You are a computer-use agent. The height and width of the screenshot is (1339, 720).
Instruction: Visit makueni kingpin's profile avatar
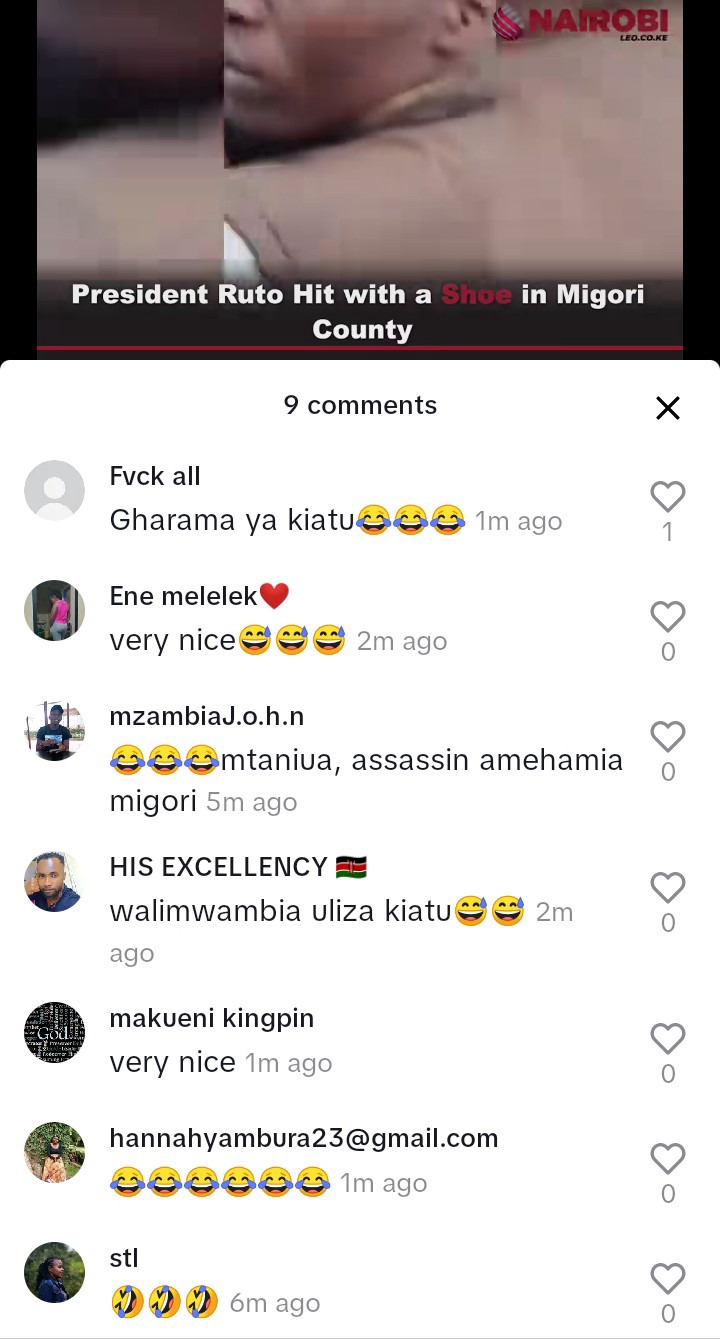click(54, 1032)
